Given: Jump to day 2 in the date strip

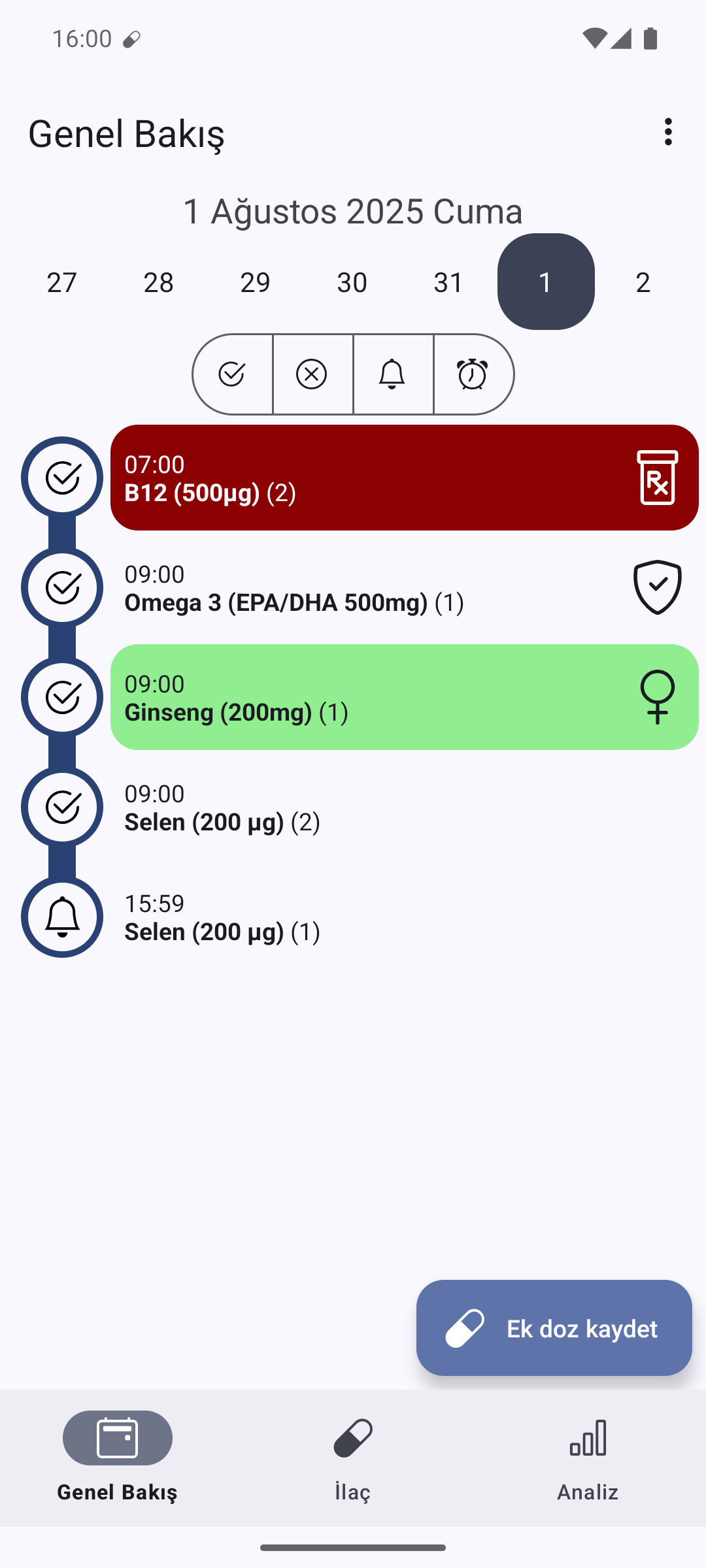Looking at the screenshot, I should pos(643,282).
